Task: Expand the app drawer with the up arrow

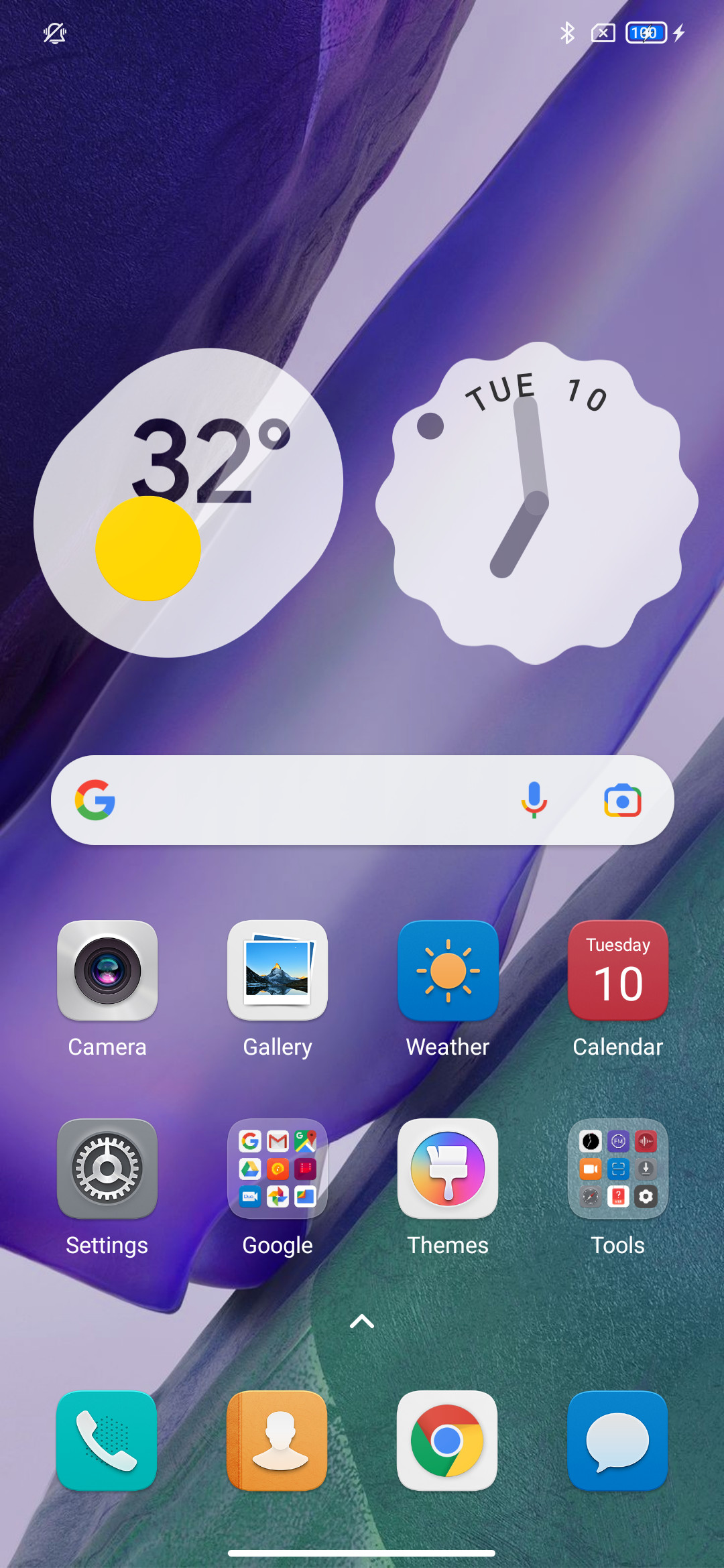Action: [362, 1321]
